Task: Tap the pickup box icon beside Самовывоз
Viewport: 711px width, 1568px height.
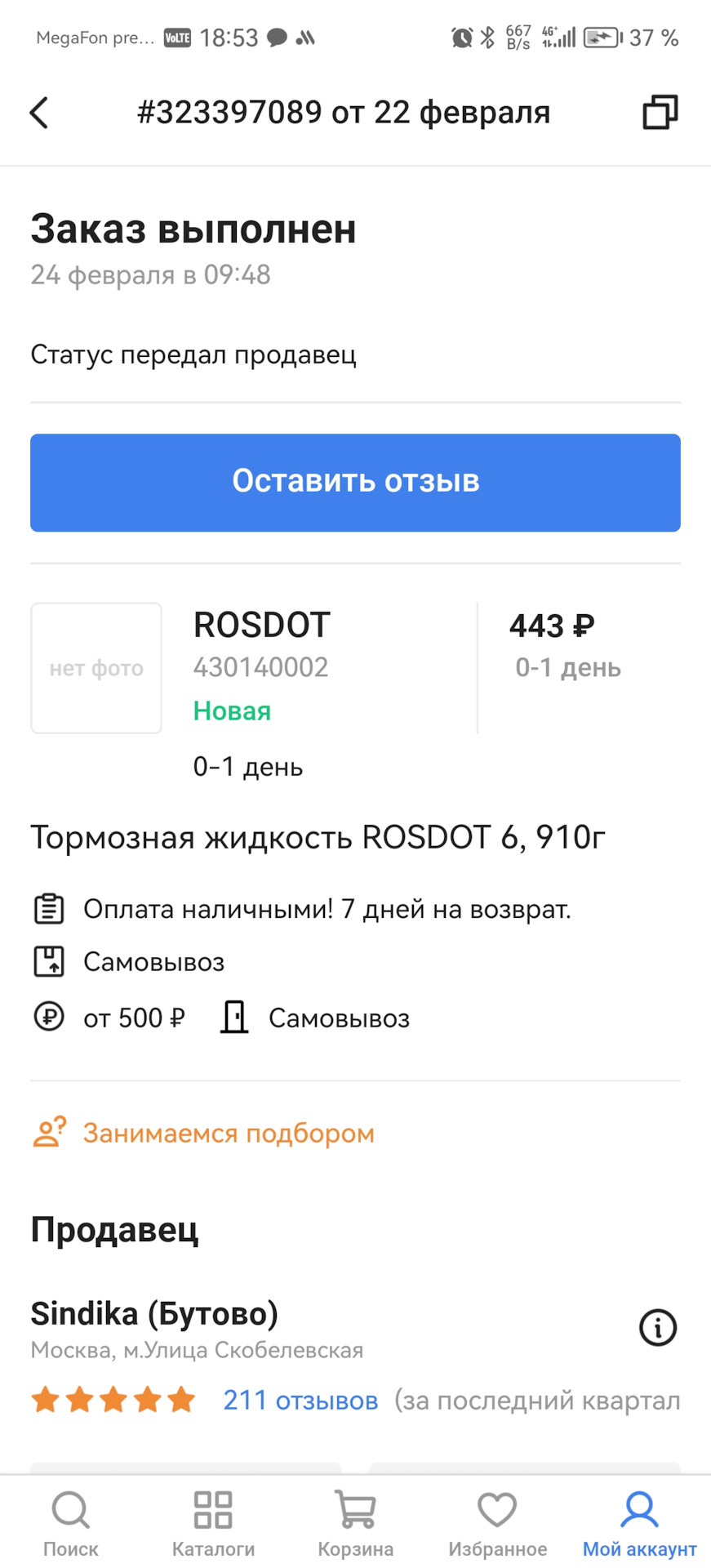Action: pyautogui.click(x=49, y=961)
